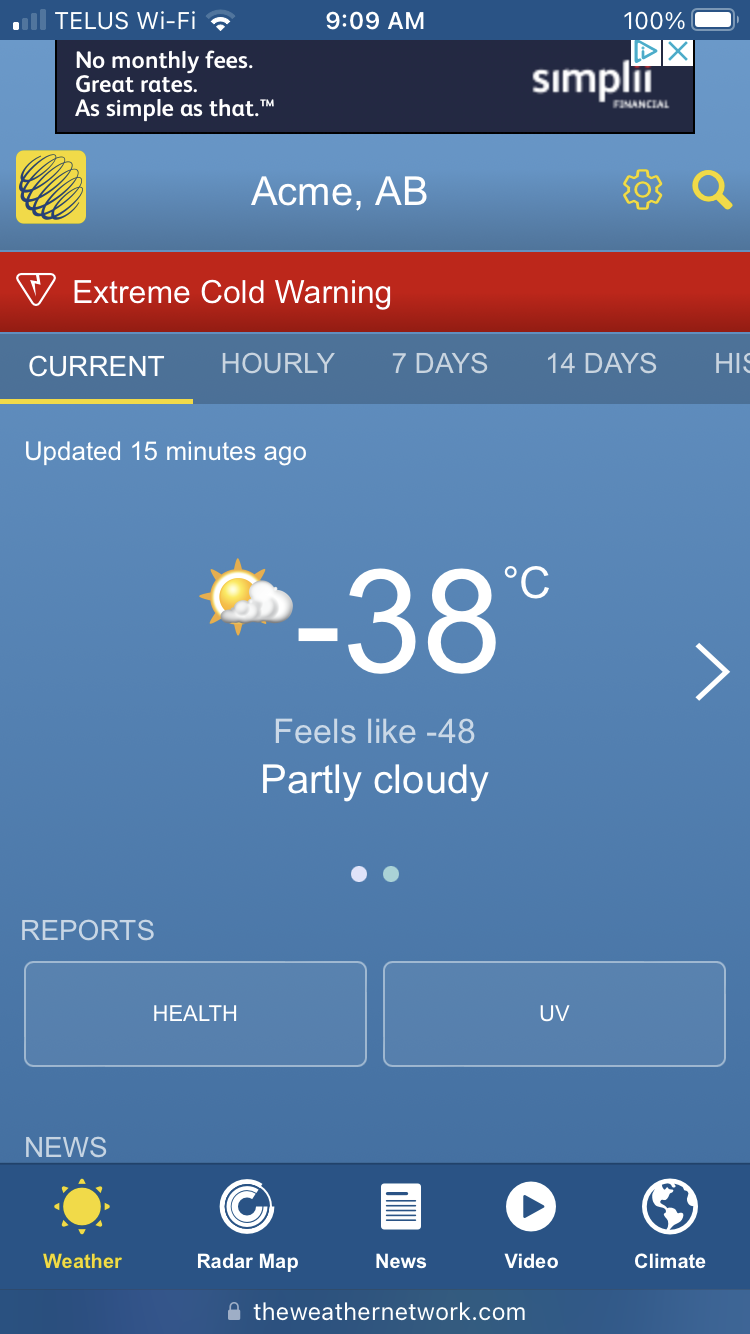View the 7 Days forecast
Image resolution: width=750 pixels, height=1334 pixels.
(440, 364)
